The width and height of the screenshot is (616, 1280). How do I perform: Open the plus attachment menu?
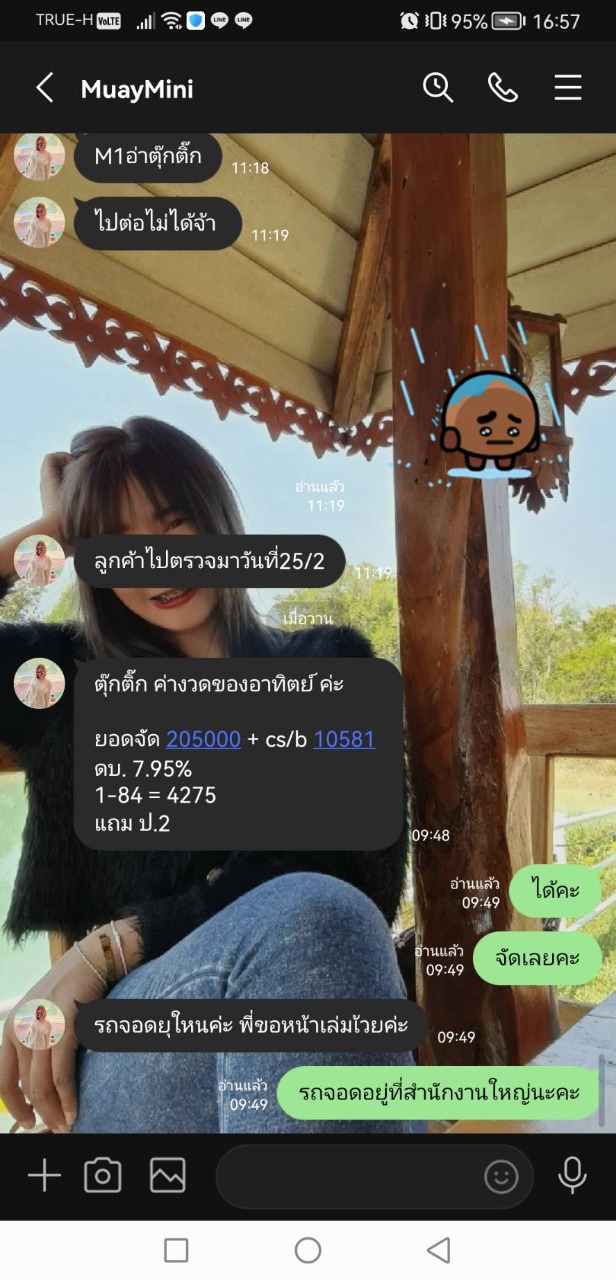pos(44,1175)
